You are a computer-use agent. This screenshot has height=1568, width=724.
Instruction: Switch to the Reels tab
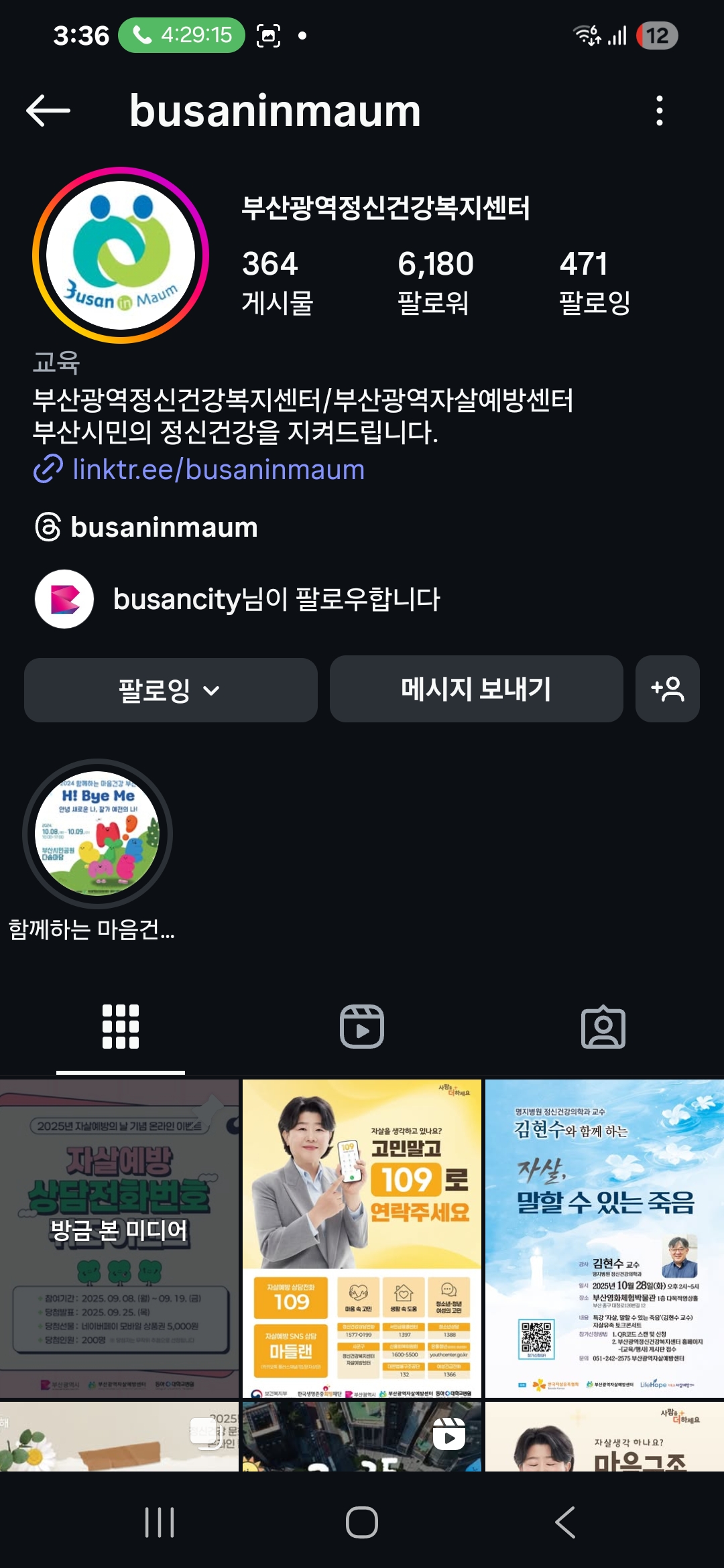(362, 1027)
